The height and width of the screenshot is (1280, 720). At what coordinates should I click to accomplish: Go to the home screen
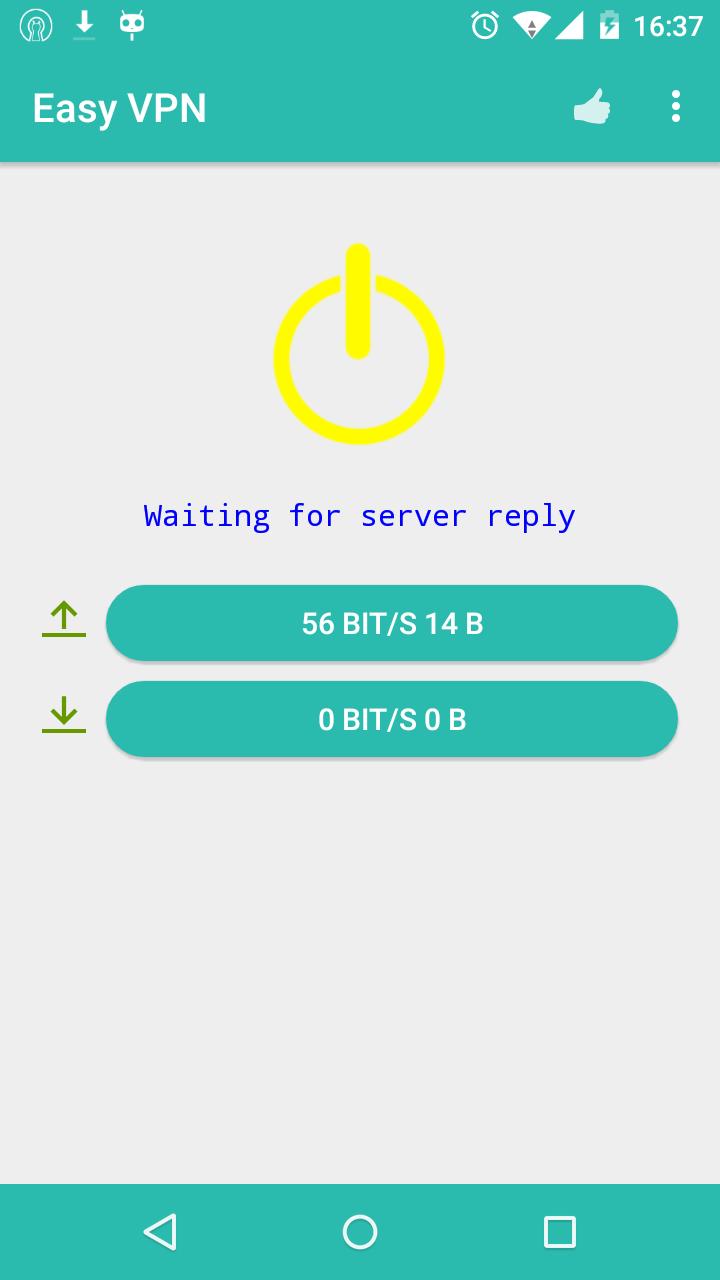pyautogui.click(x=360, y=1231)
